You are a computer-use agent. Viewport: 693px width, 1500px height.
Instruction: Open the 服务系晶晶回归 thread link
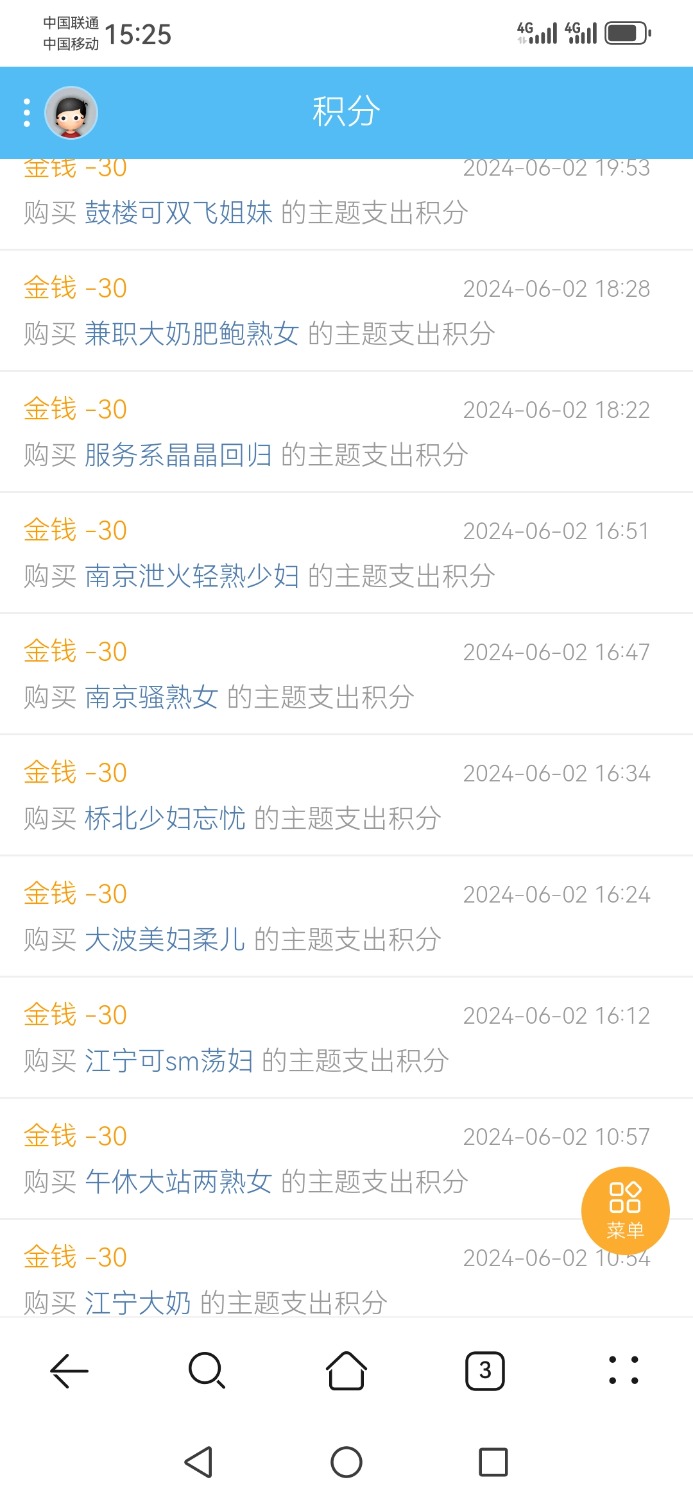[x=178, y=455]
